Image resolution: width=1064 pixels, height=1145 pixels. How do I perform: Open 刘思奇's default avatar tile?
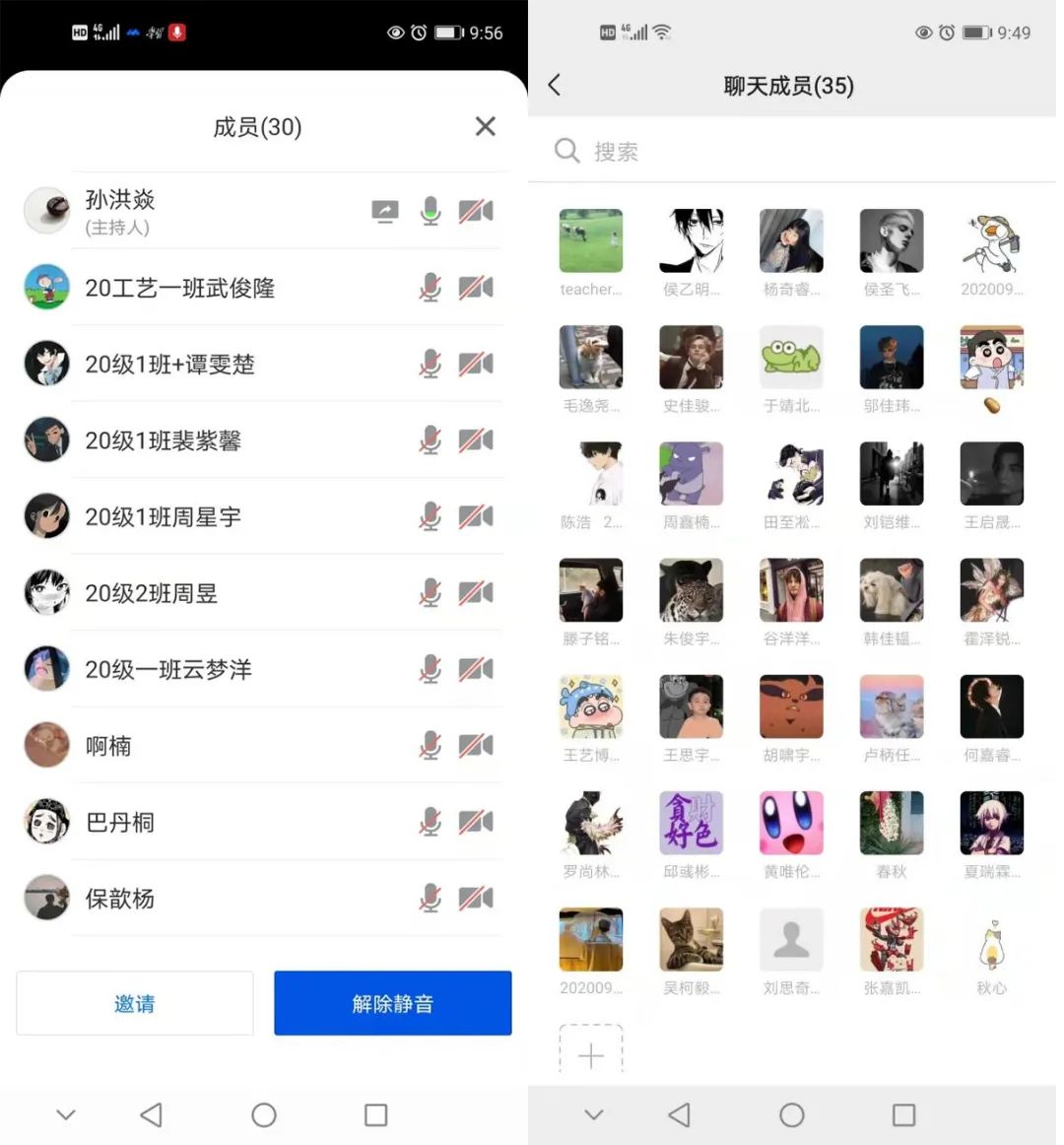pyautogui.click(x=791, y=939)
